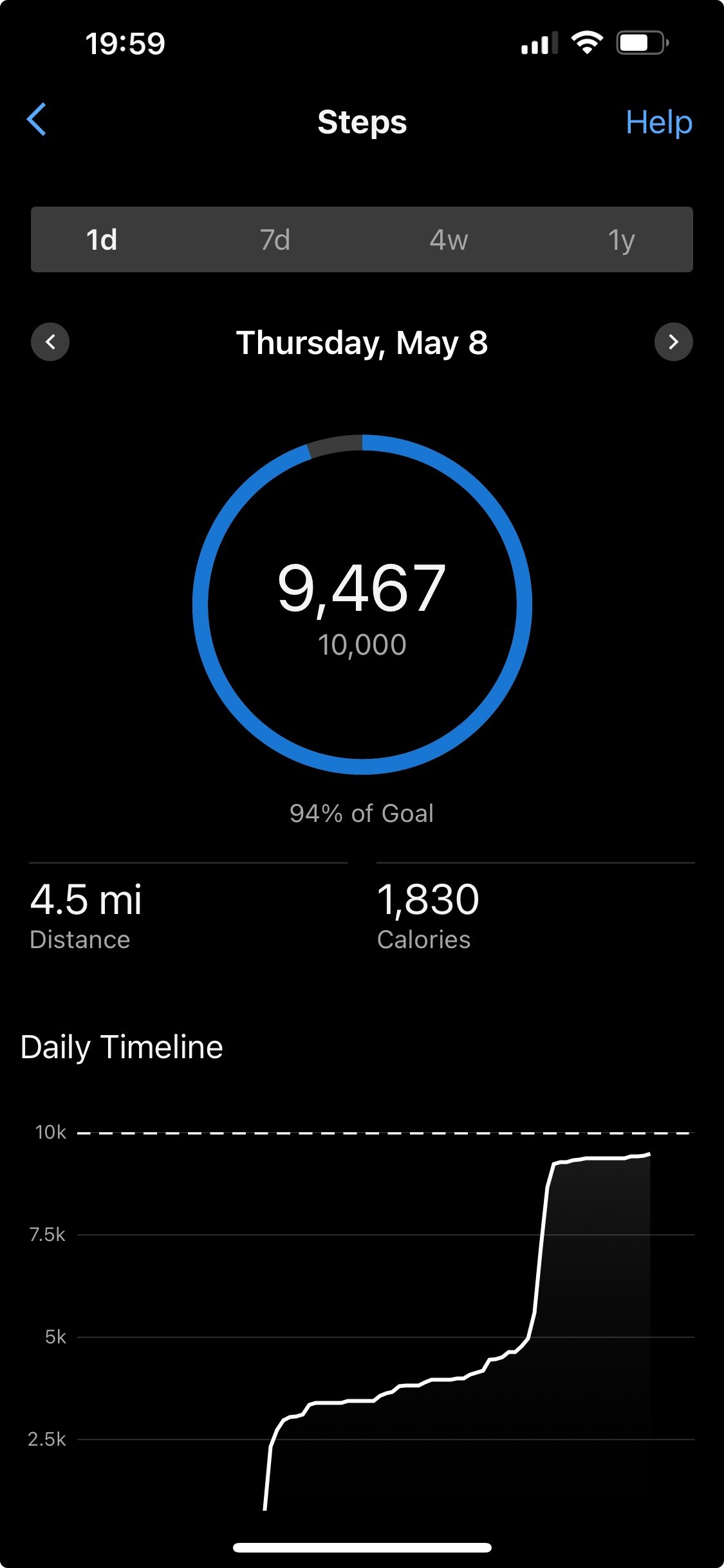Select the 1d range tab
The height and width of the screenshot is (1568, 724).
point(102,240)
